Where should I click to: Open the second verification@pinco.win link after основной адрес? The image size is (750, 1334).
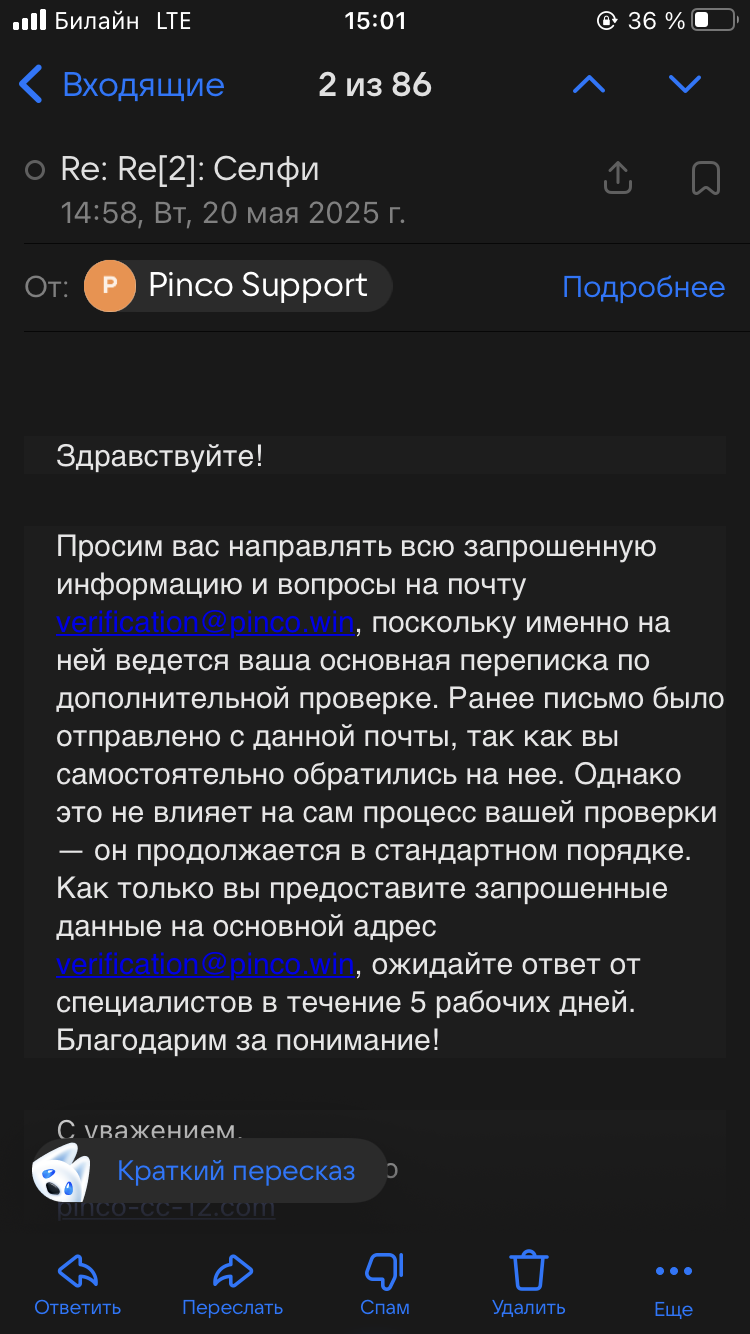(205, 965)
